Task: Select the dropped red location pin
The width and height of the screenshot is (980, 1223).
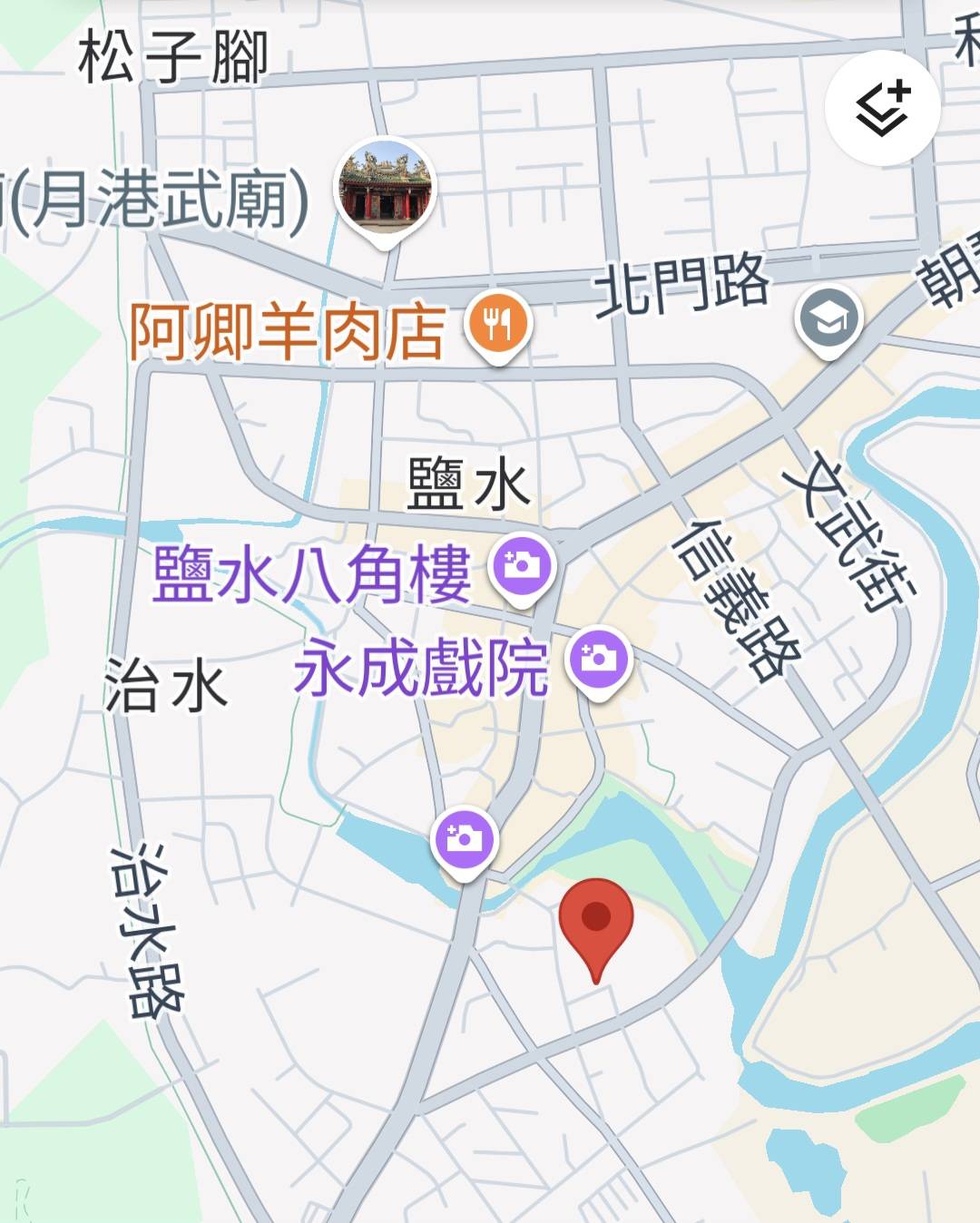Action: click(595, 923)
